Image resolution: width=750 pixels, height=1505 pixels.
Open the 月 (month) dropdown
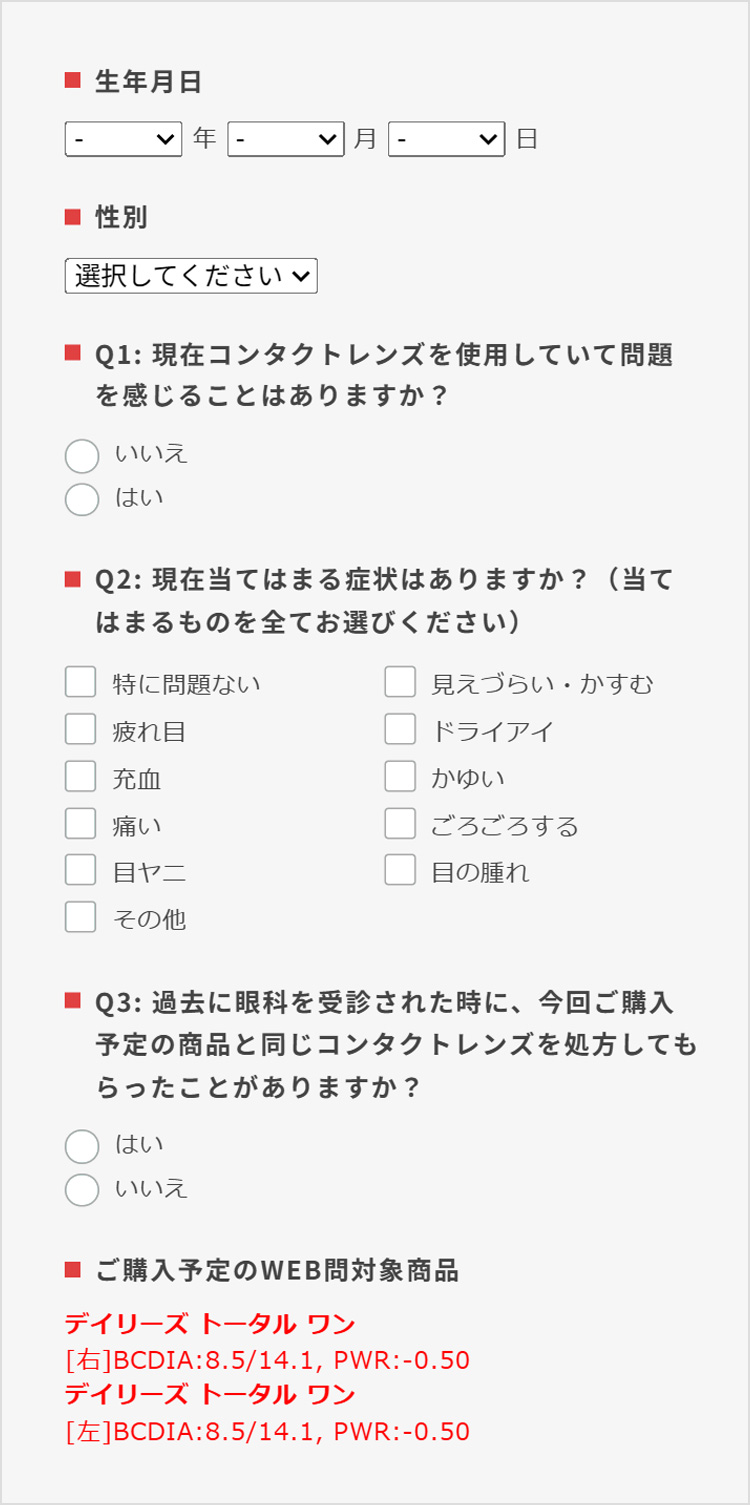coord(285,139)
